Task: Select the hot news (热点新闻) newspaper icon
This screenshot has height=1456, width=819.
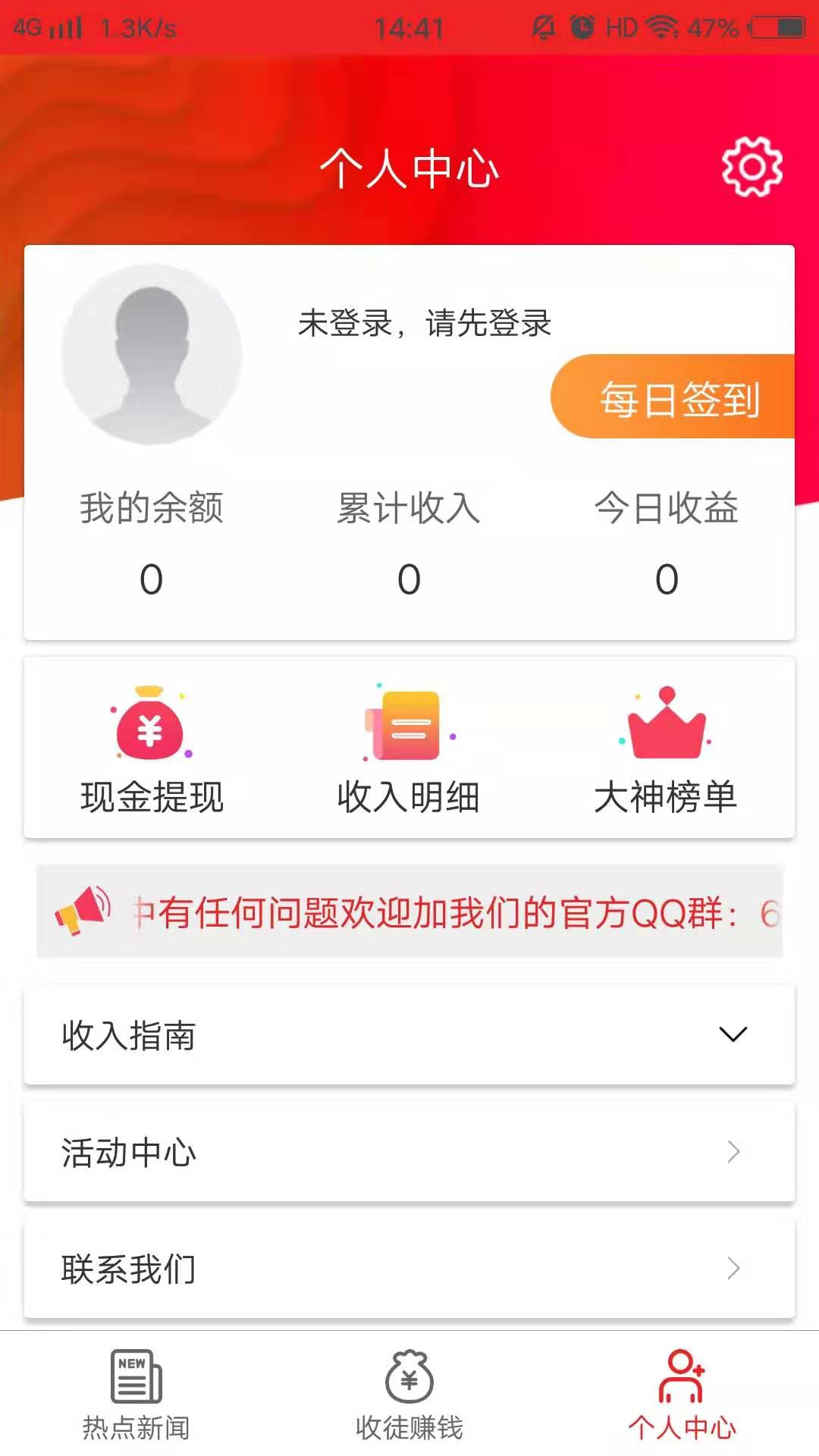Action: [x=133, y=1385]
